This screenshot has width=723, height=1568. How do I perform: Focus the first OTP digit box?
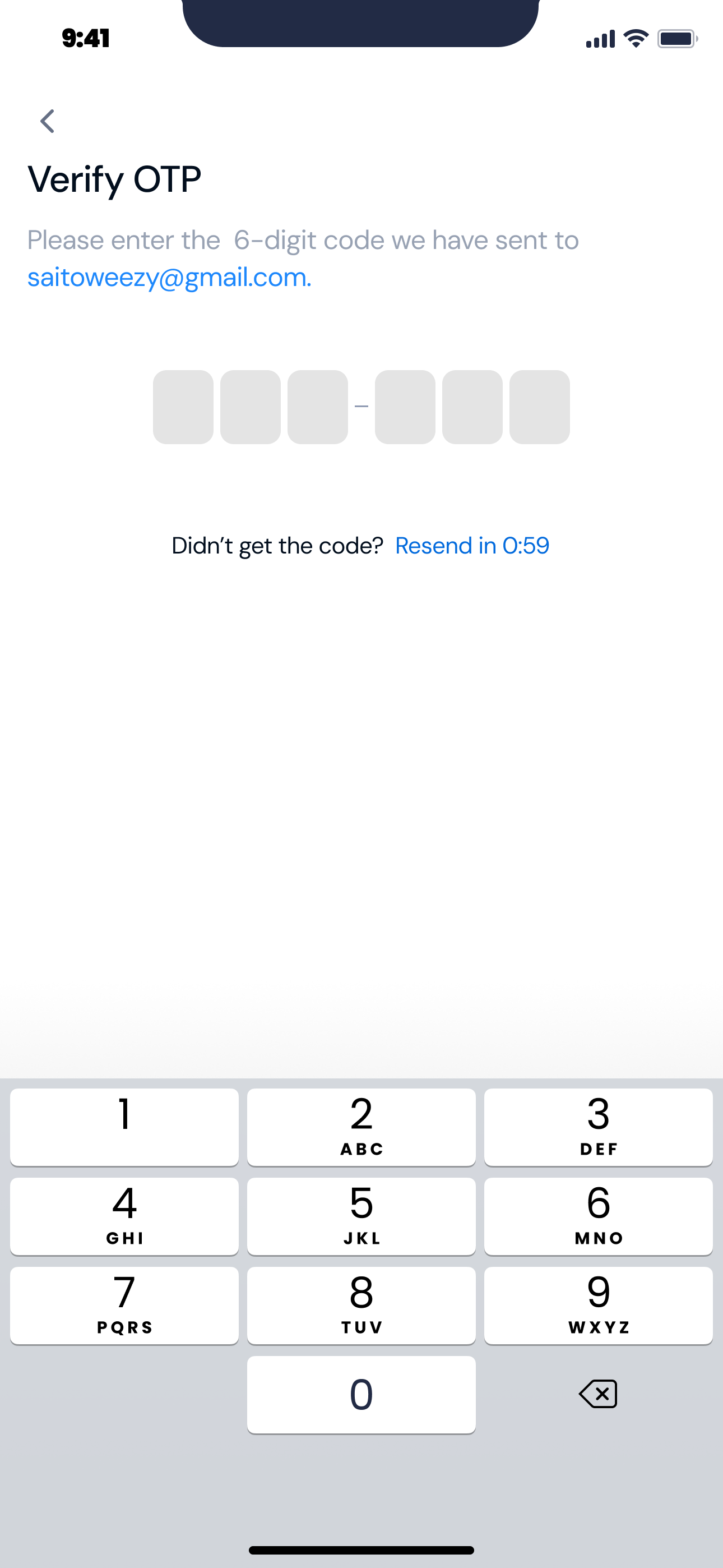point(183,407)
